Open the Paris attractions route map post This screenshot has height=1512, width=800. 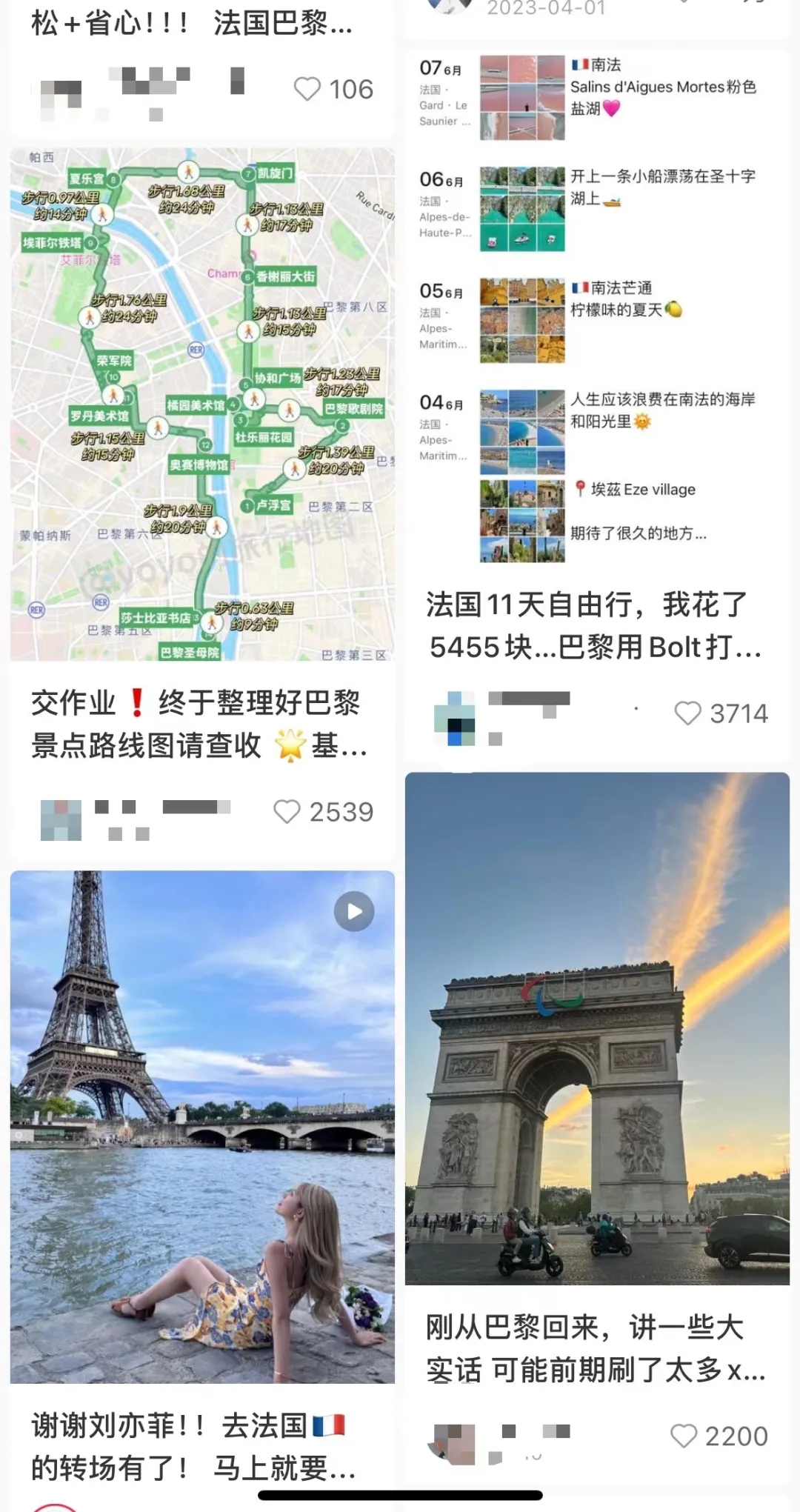(x=202, y=404)
